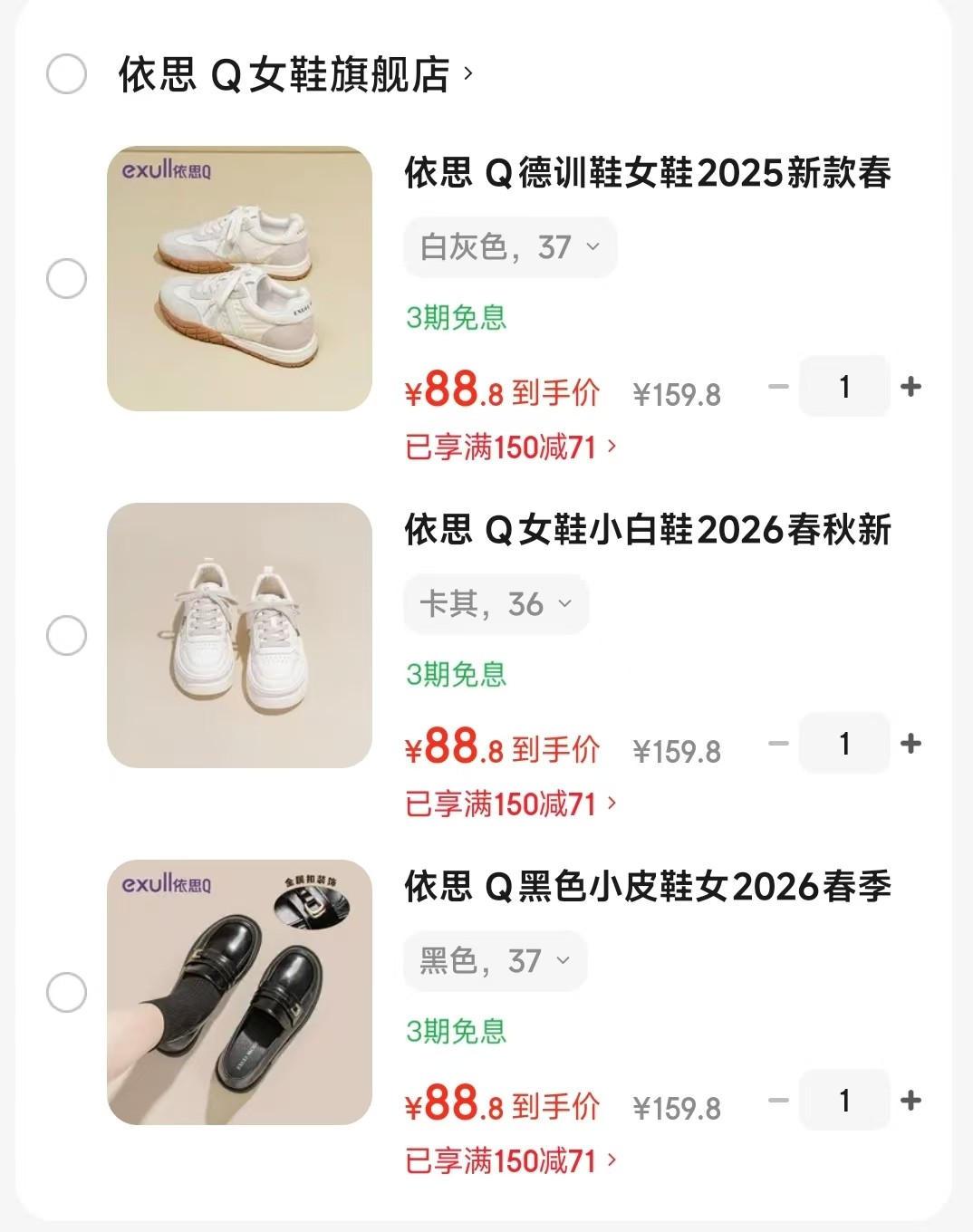Increase quantity of the 德训鞋 item
Image resolution: width=973 pixels, height=1232 pixels.
[910, 387]
